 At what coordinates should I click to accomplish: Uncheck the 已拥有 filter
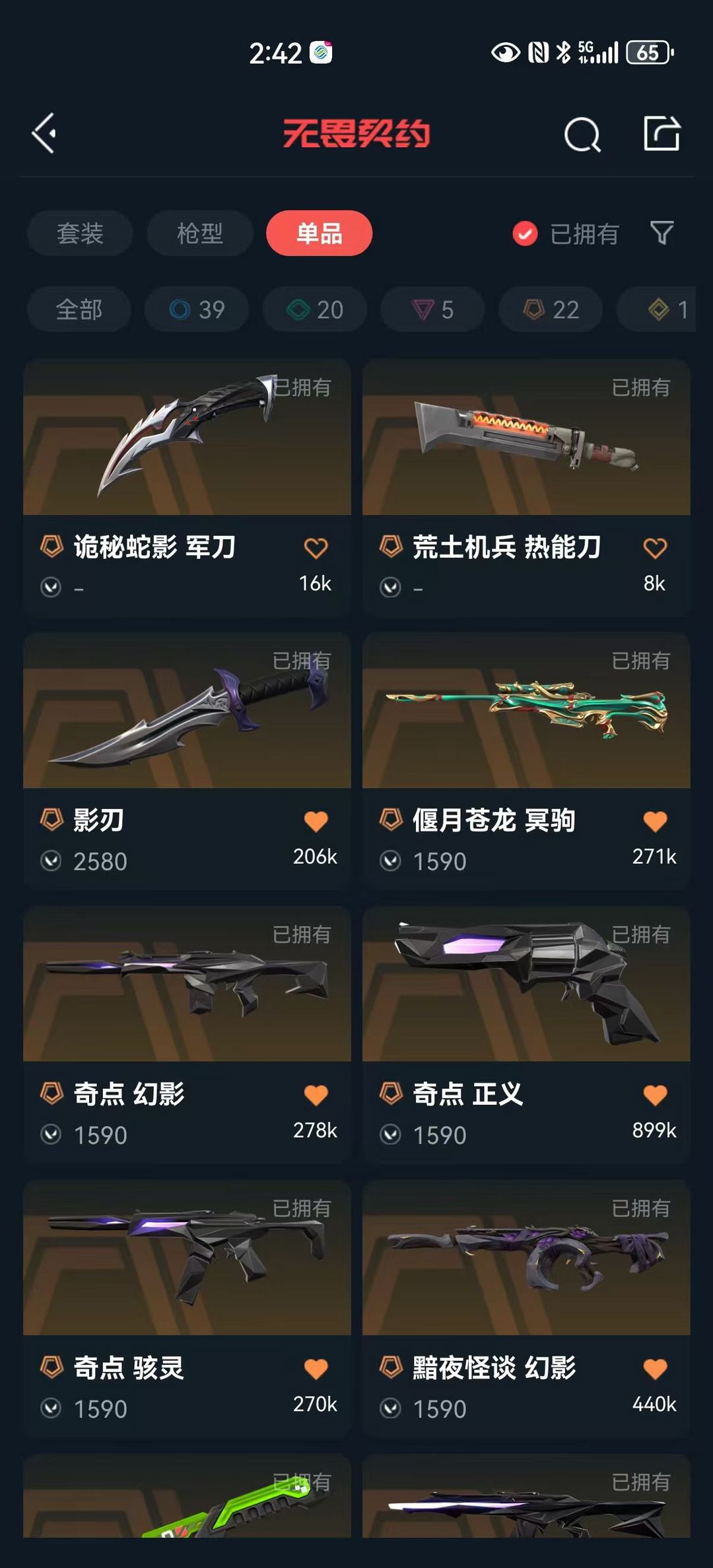[x=566, y=234]
